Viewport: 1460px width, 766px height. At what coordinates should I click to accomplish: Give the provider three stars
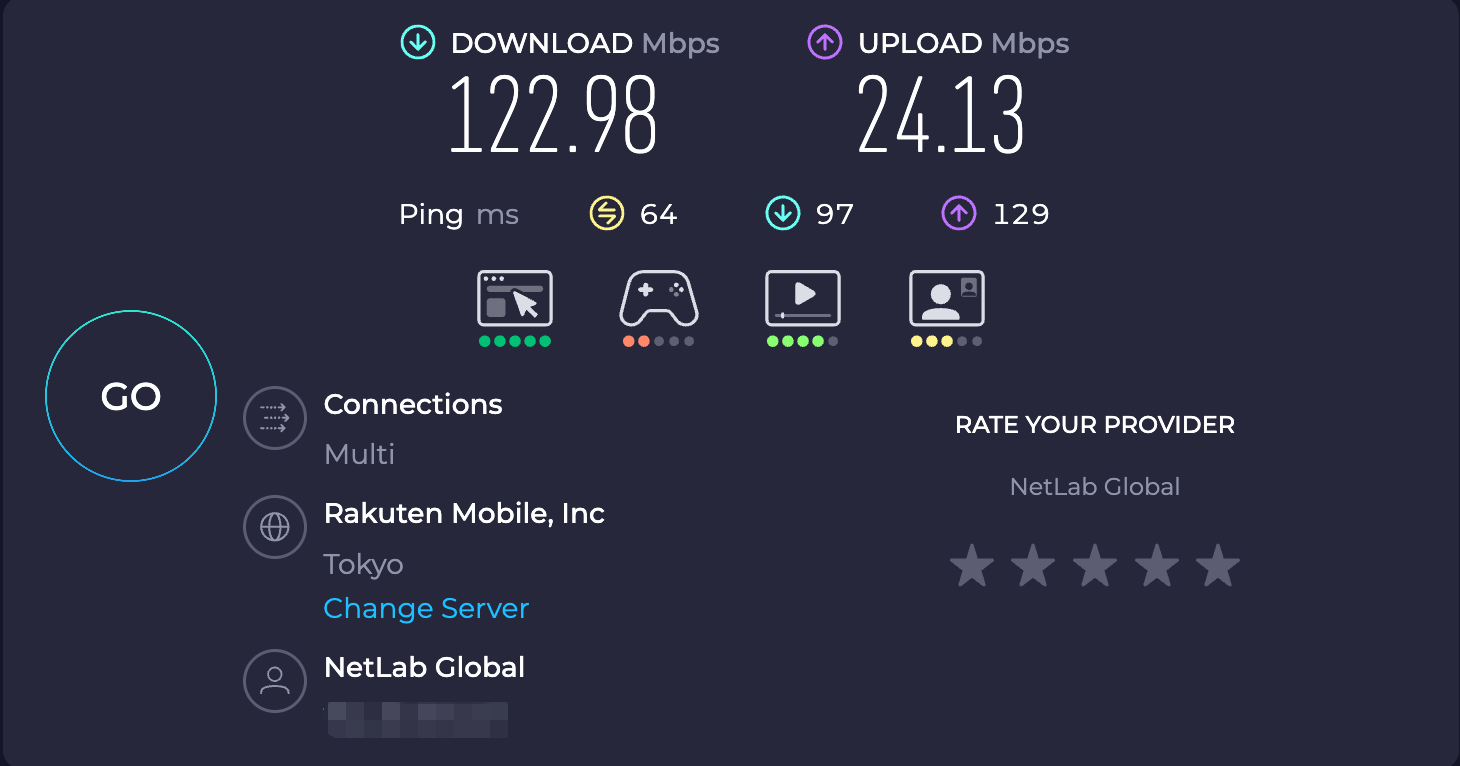(1095, 566)
